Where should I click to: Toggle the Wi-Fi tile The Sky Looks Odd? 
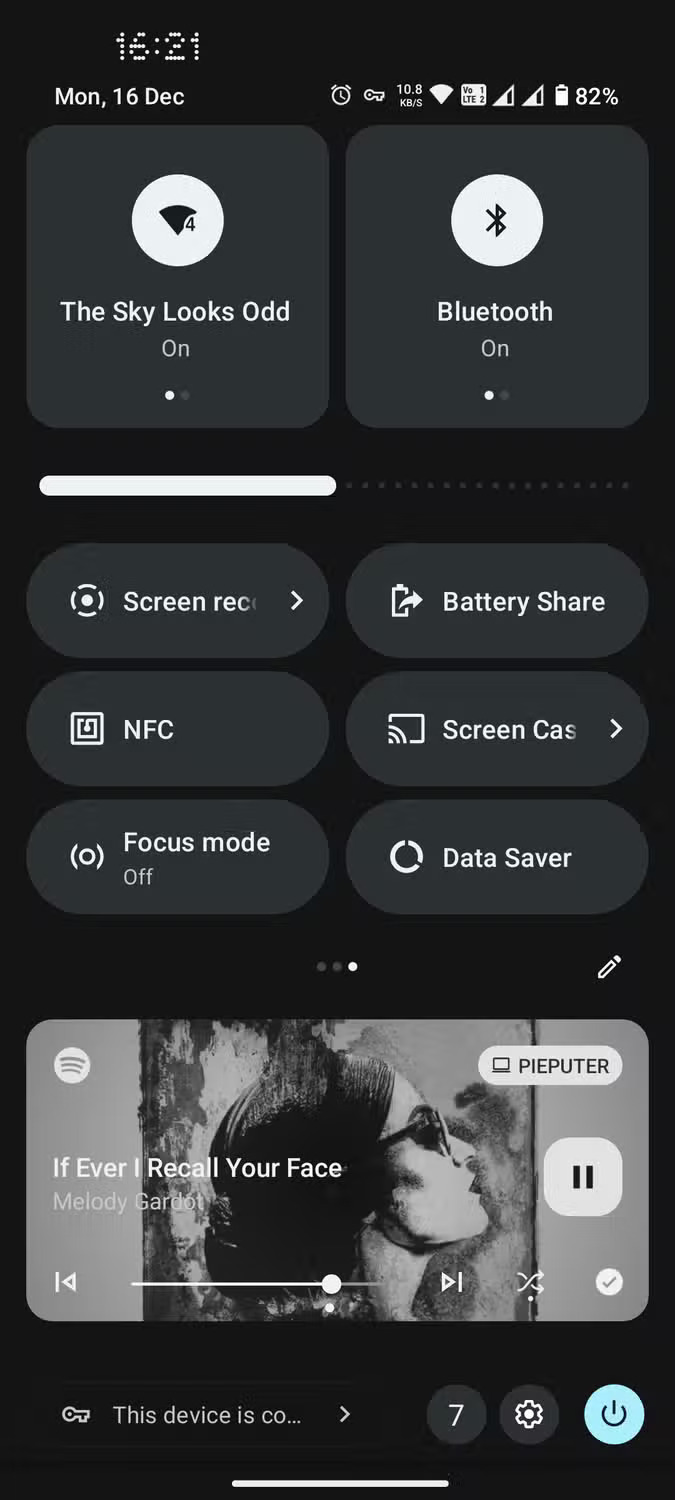[177, 276]
